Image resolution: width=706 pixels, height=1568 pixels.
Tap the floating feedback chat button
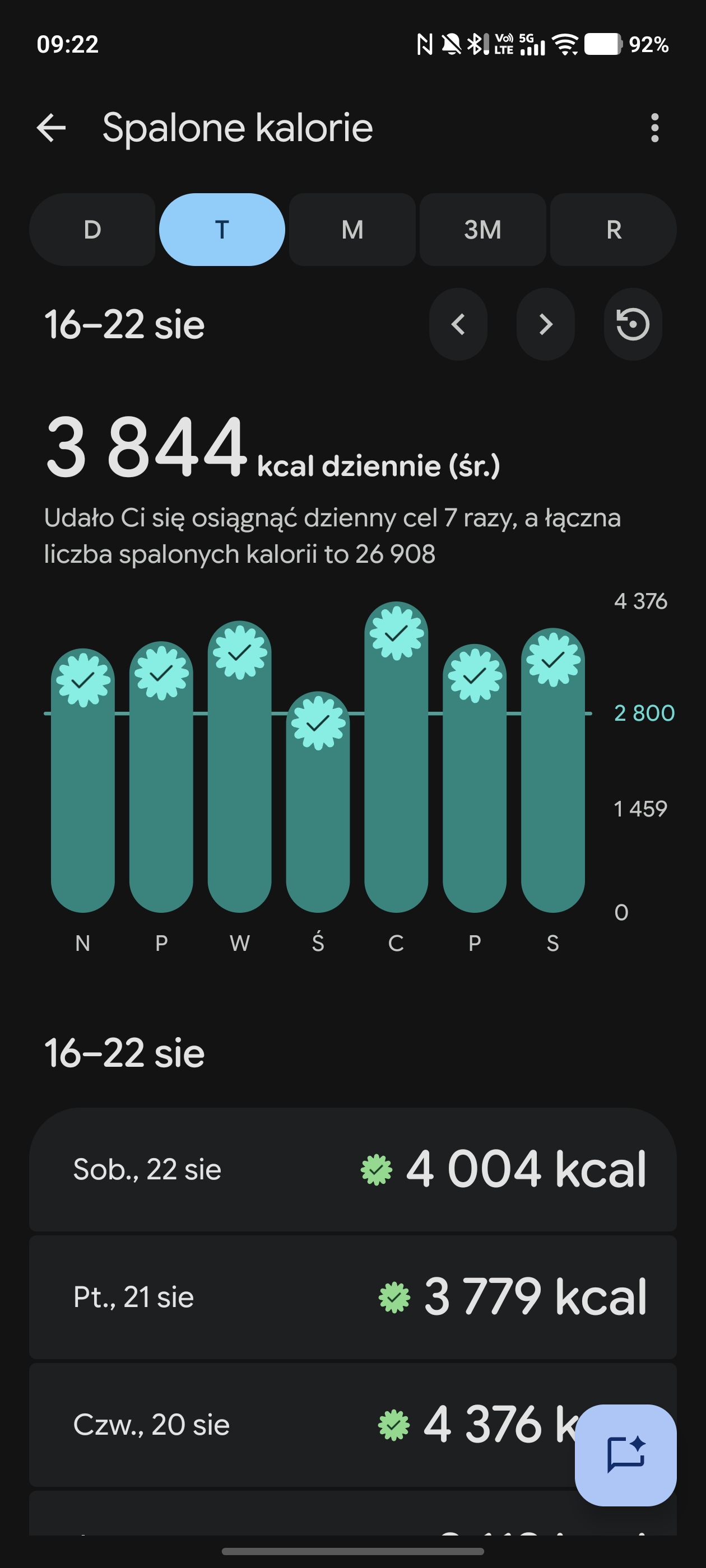pyautogui.click(x=625, y=1455)
